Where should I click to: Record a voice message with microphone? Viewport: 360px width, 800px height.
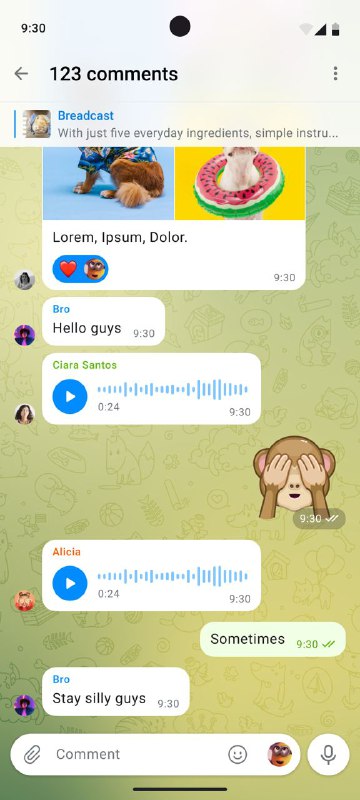click(328, 755)
